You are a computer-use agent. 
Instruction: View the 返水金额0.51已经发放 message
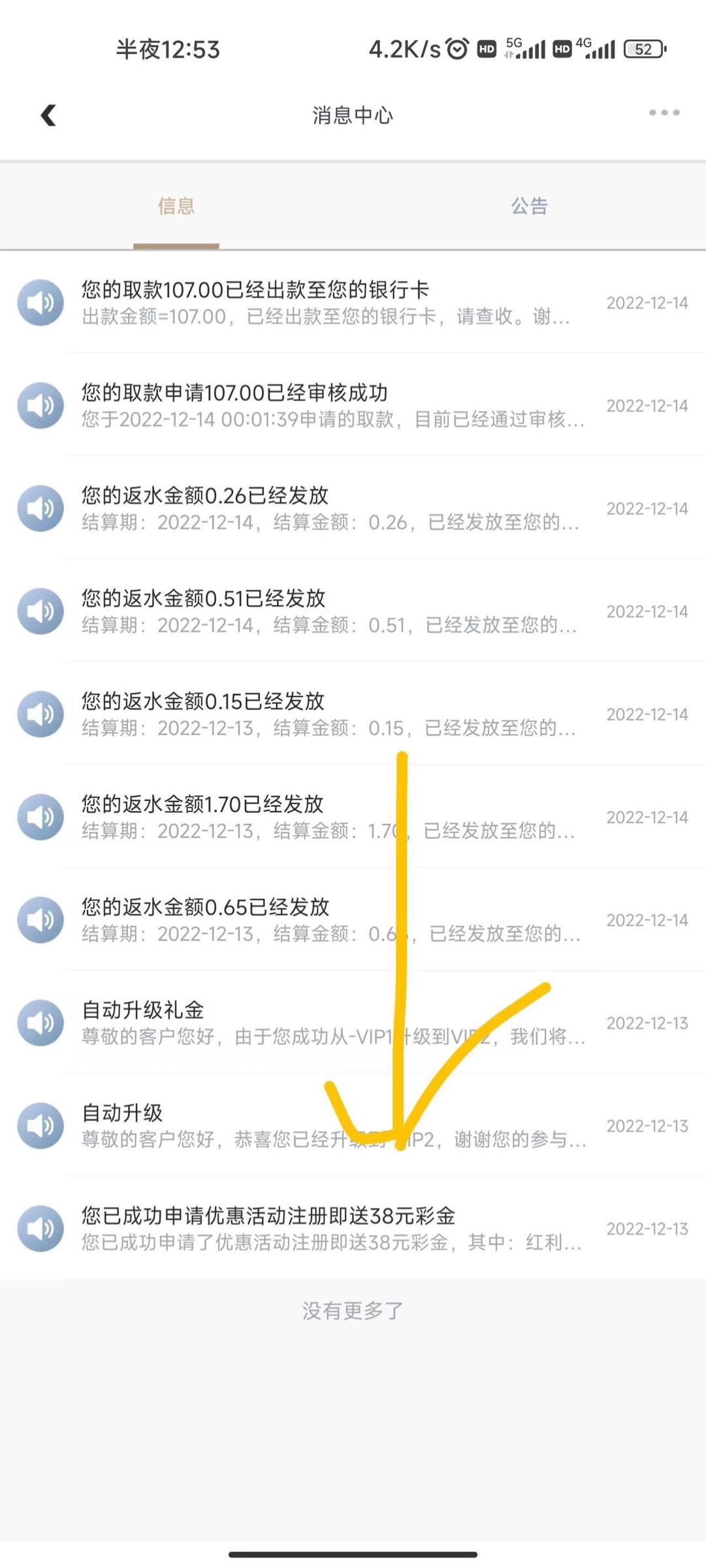(x=327, y=611)
